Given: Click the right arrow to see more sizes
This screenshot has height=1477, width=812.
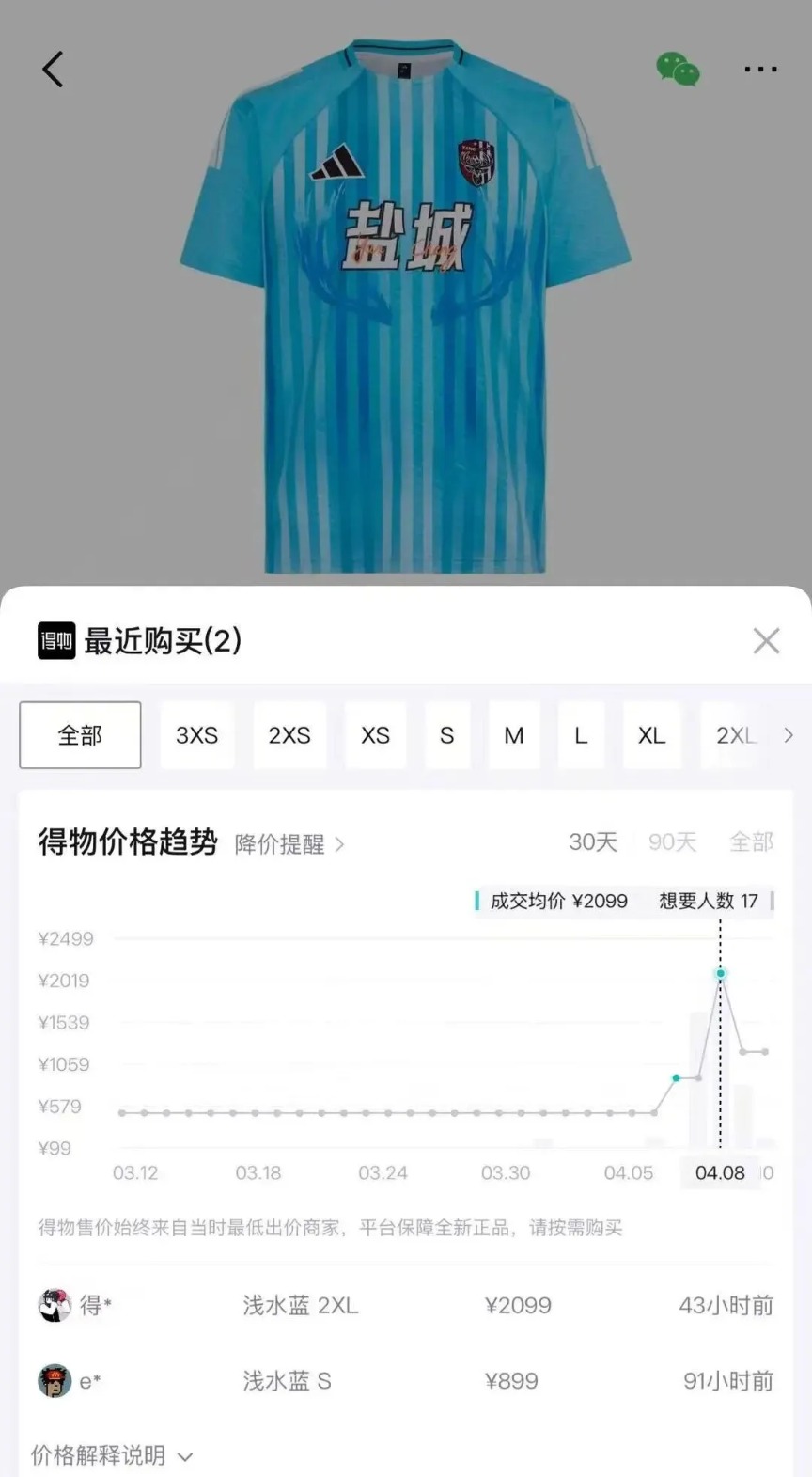Looking at the screenshot, I should pos(789,735).
